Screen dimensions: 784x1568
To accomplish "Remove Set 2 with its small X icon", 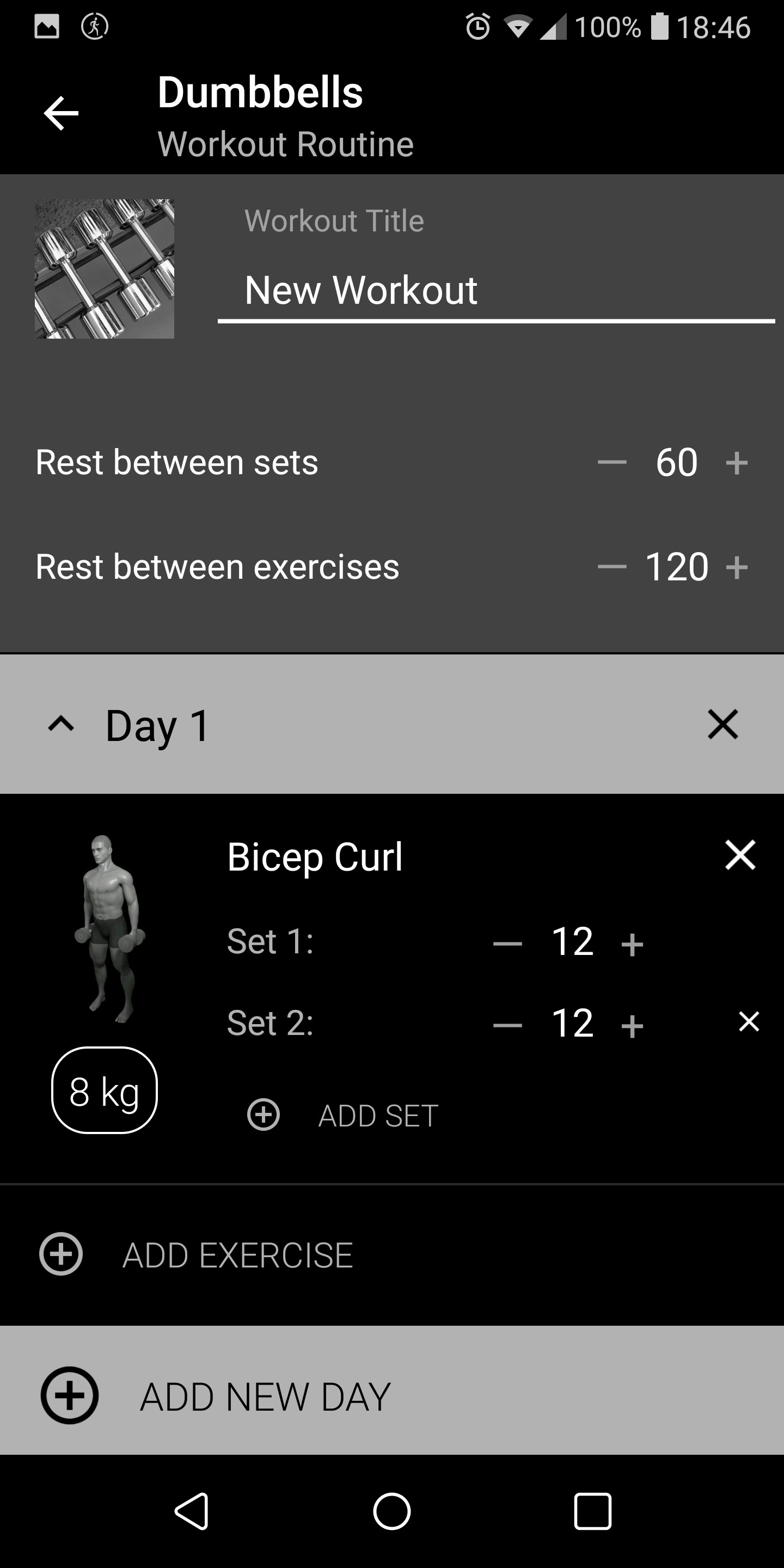I will point(749,1023).
